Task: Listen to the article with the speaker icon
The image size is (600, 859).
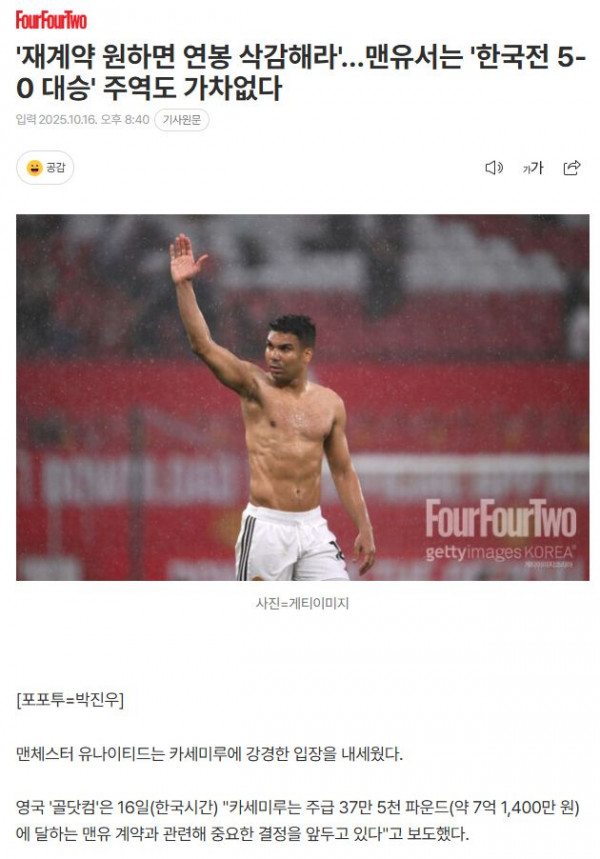Action: (493, 168)
